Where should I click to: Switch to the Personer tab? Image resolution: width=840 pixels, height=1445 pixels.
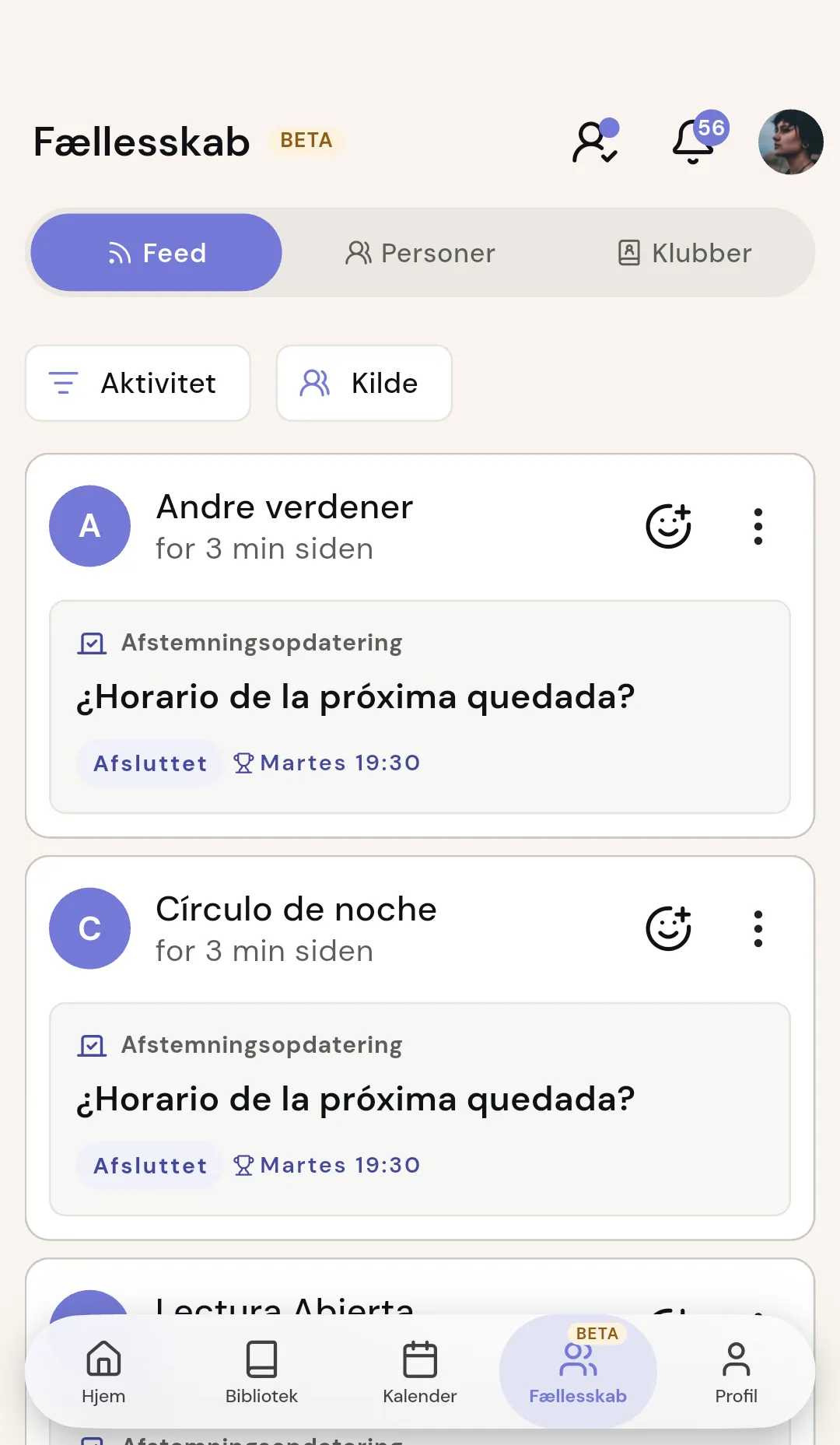point(420,253)
